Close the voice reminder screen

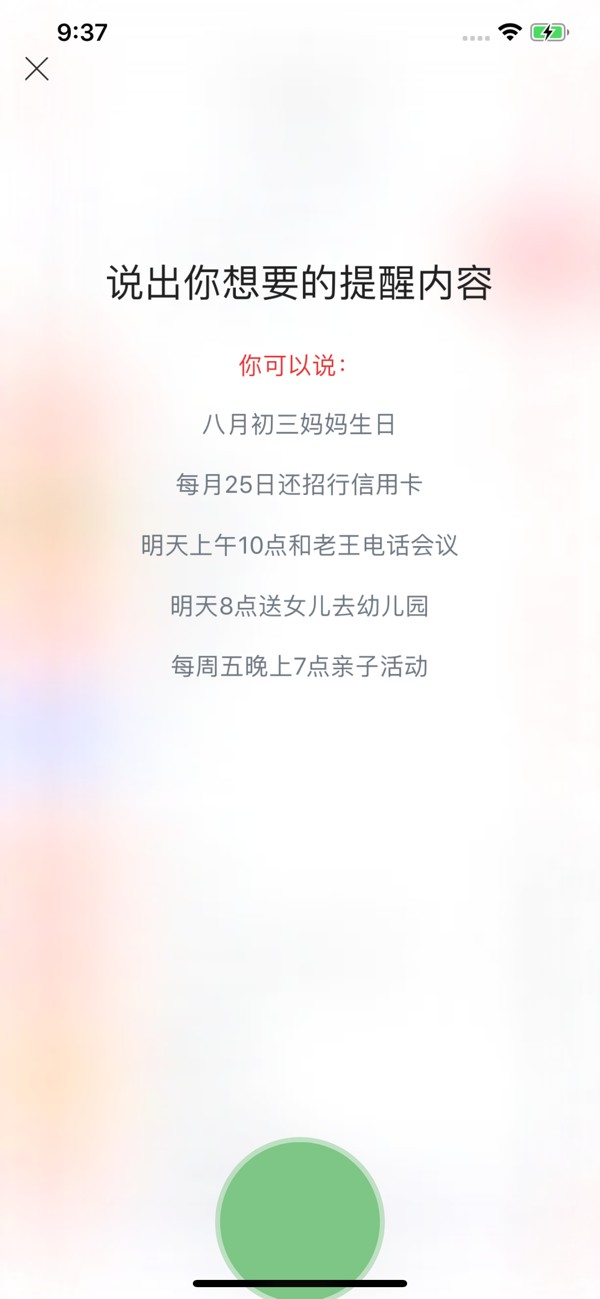[37, 69]
